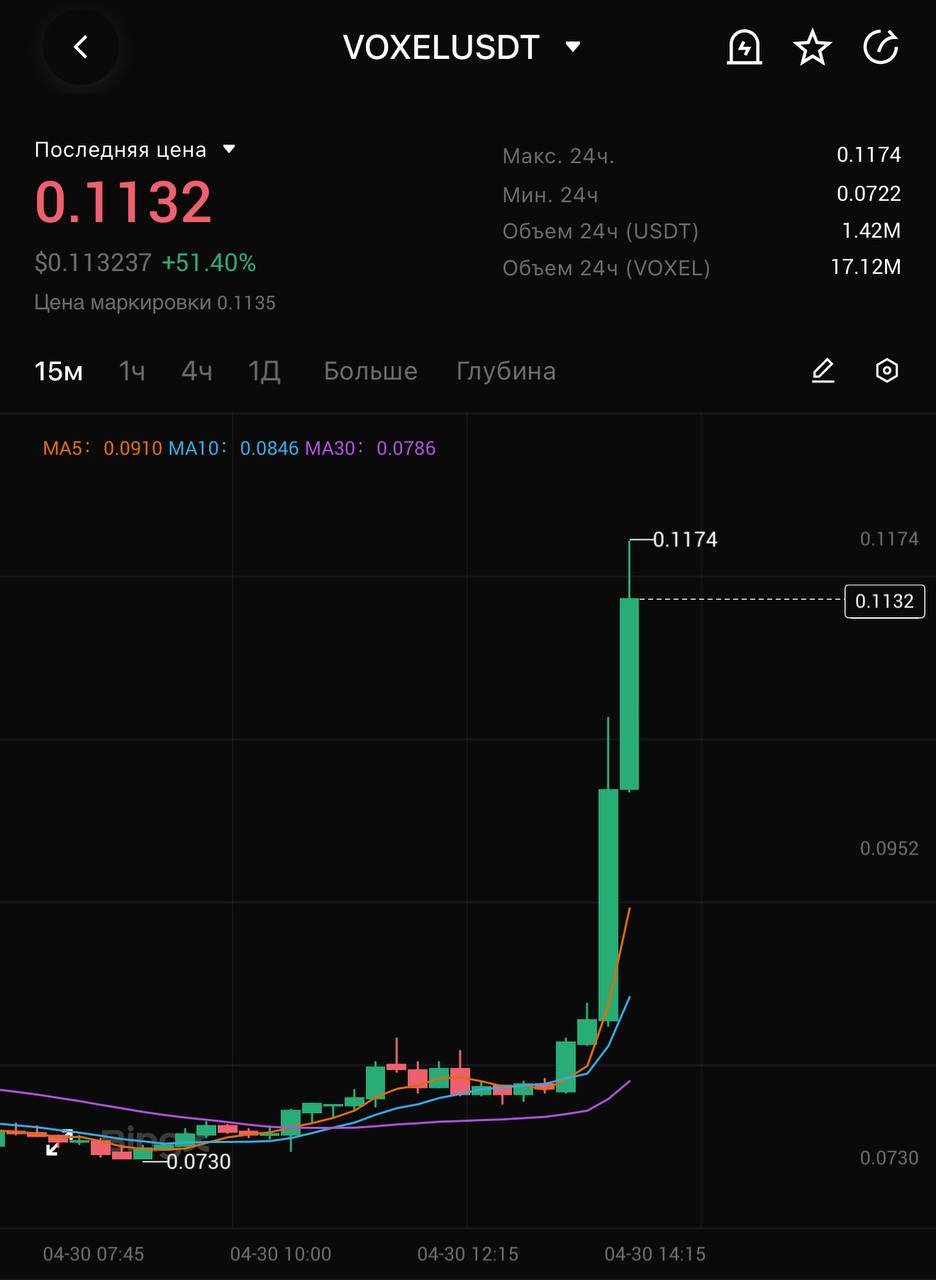Add VOXELUSDT to favorites with the star
This screenshot has width=936, height=1280.
812,47
